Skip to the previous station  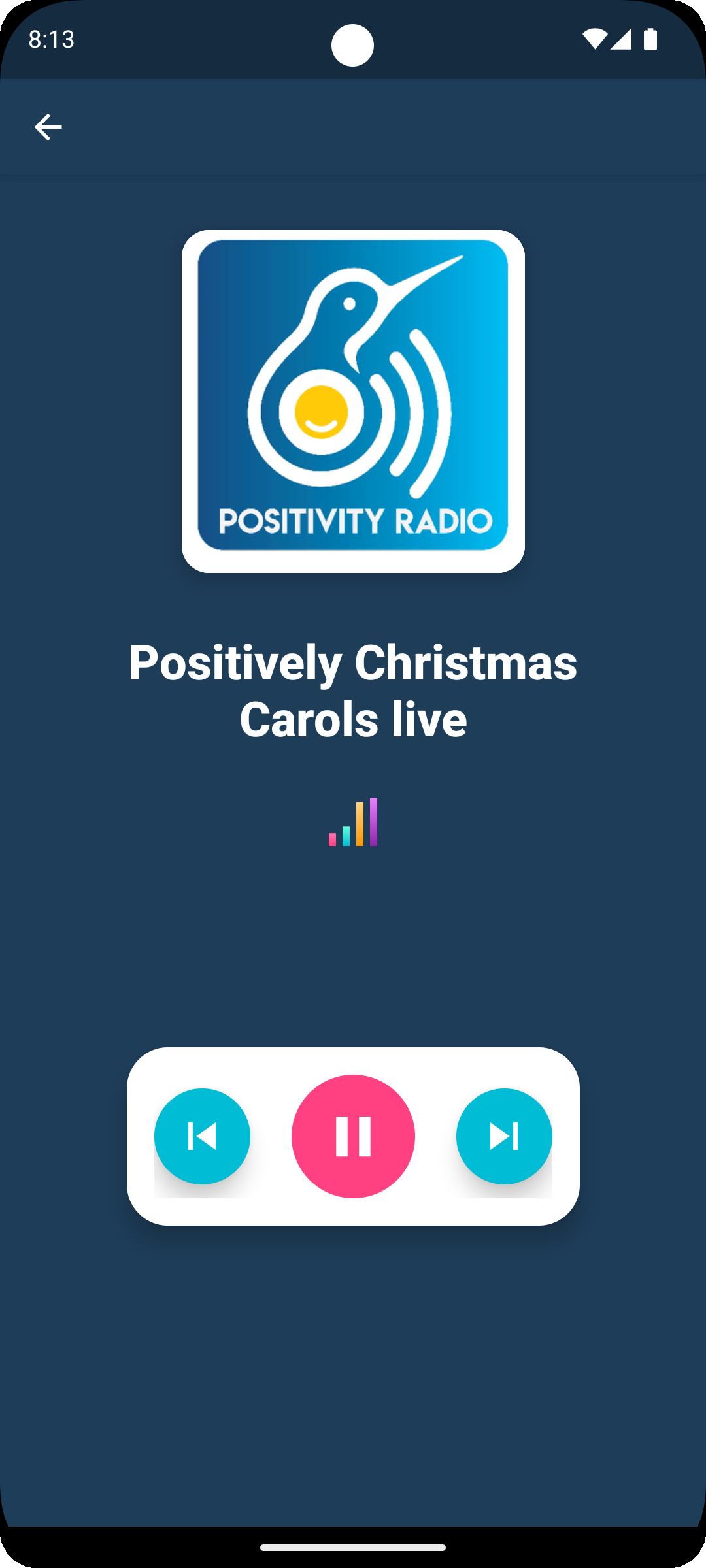point(202,1136)
